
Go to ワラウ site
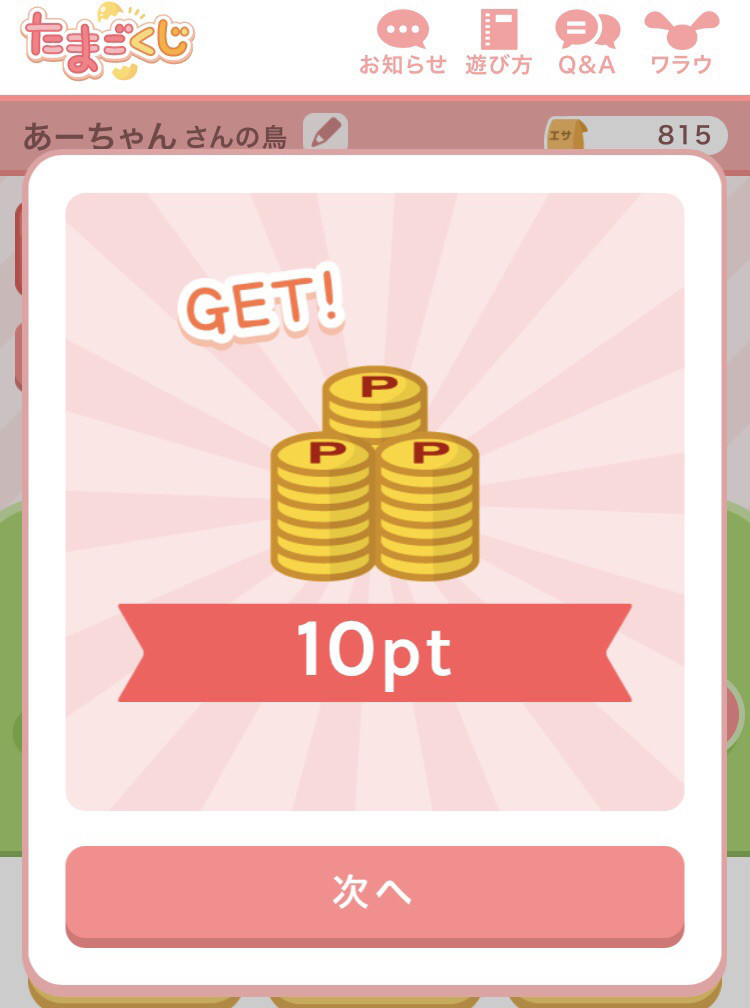point(681,43)
